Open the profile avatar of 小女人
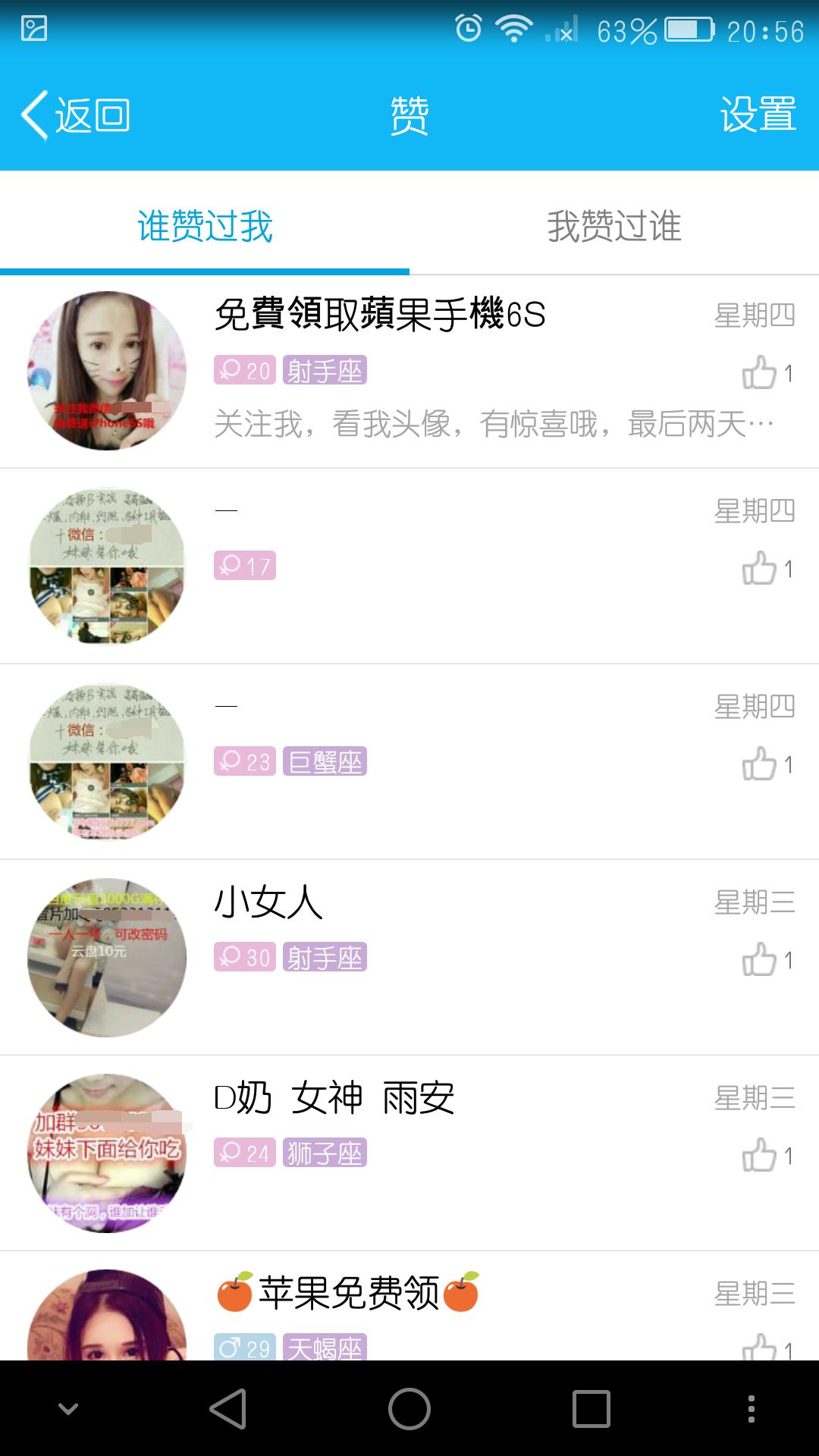Image resolution: width=819 pixels, height=1456 pixels. [x=106, y=958]
